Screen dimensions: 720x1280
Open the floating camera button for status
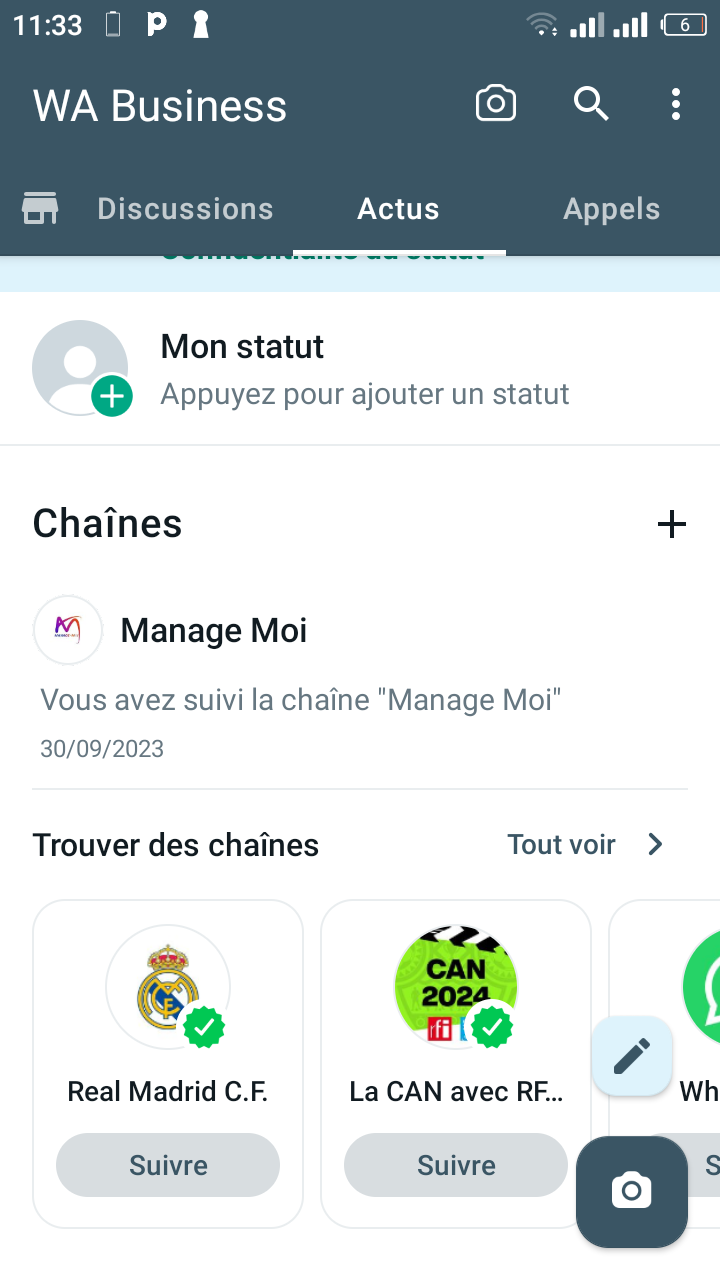point(632,1191)
